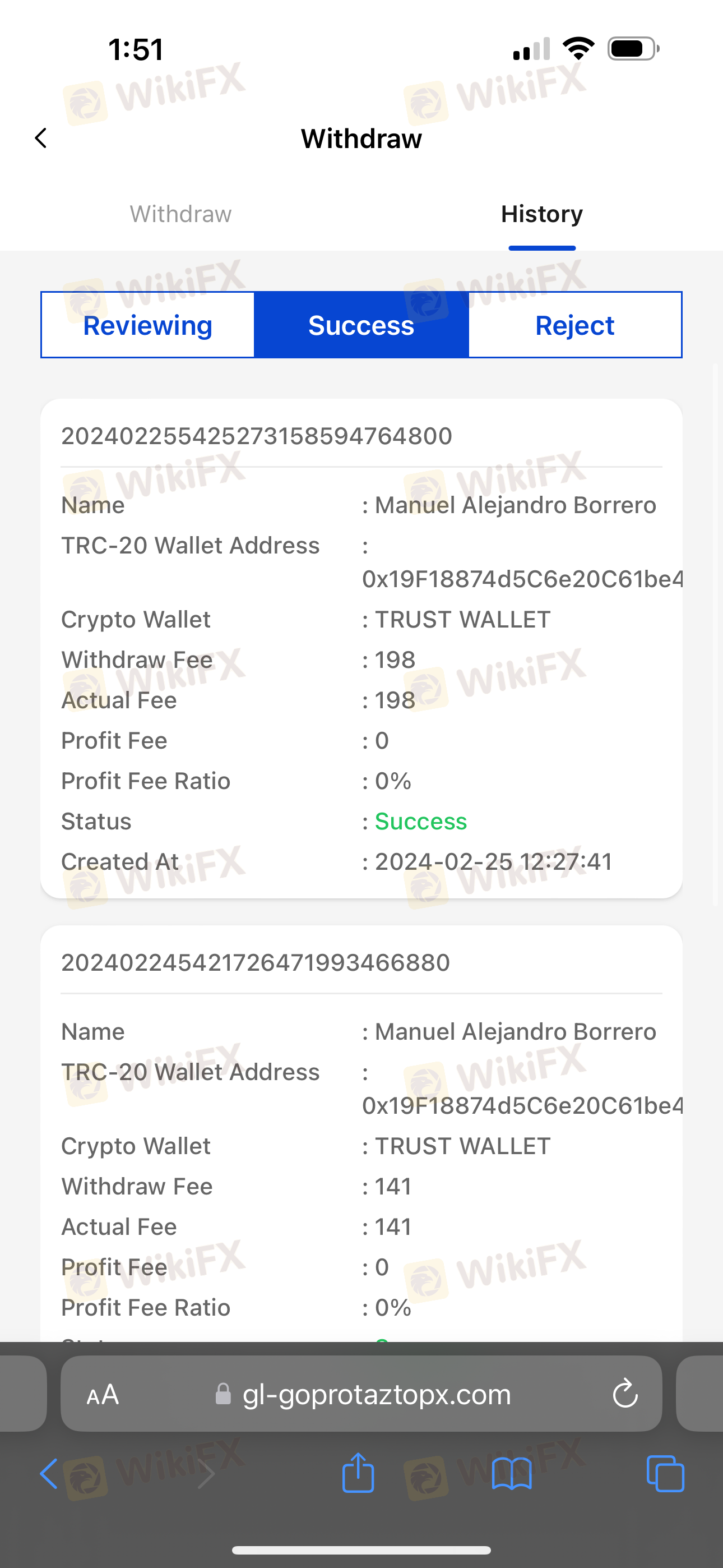723x1568 pixels.
Task: Tap the gl-goprotaztopx.com address bar
Action: coord(361,1394)
